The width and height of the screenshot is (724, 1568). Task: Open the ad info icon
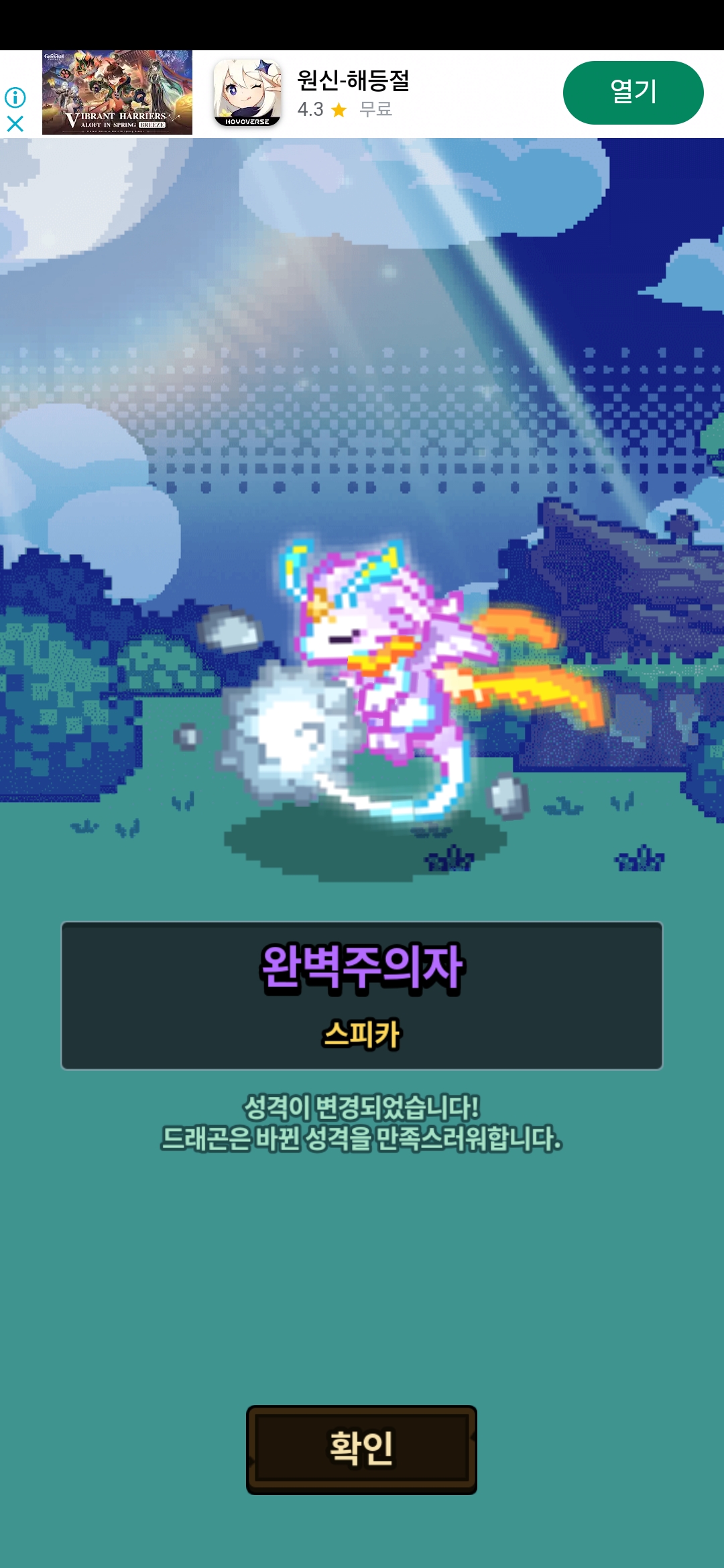pos(15,98)
